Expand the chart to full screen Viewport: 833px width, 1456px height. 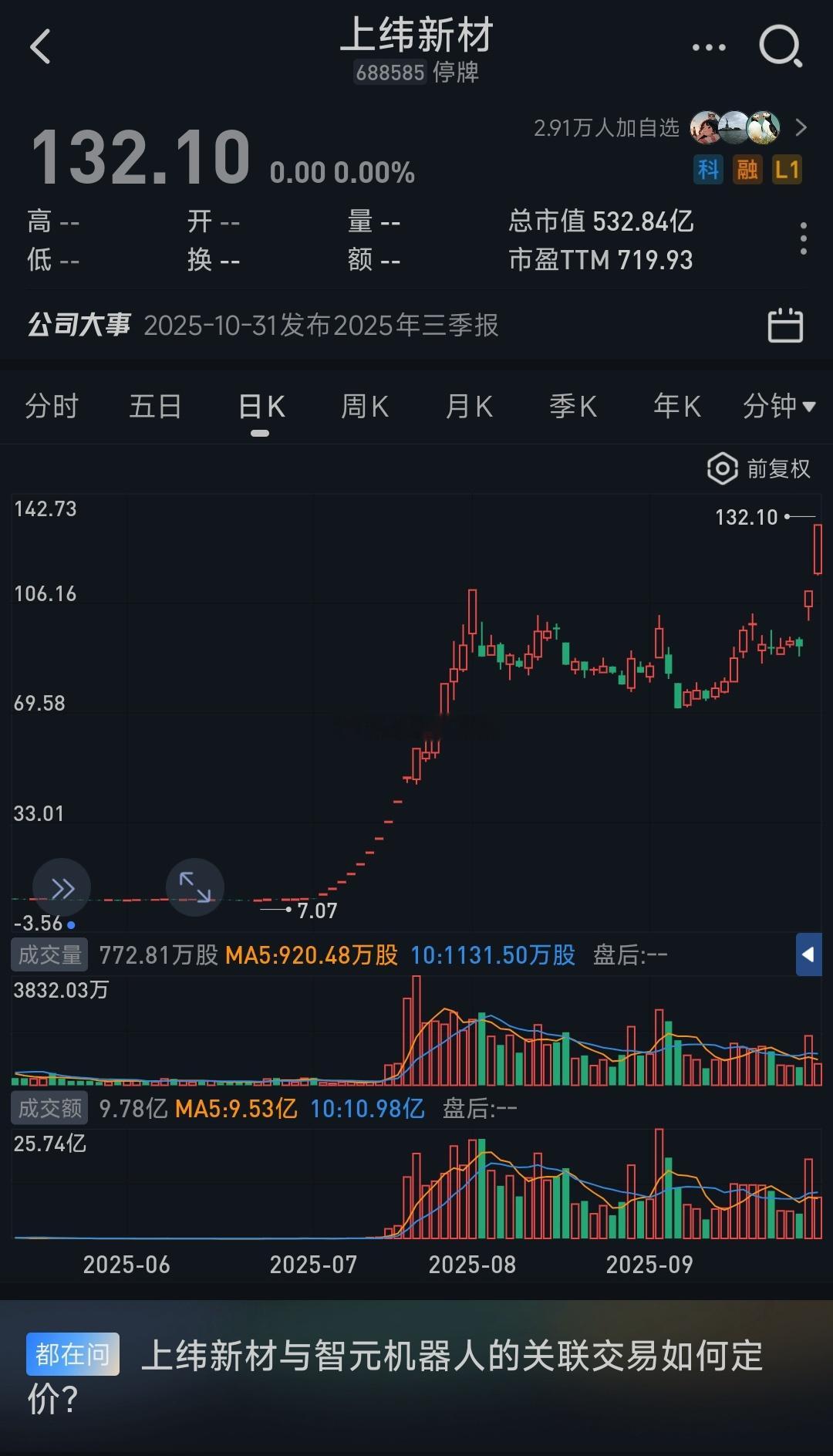point(195,887)
